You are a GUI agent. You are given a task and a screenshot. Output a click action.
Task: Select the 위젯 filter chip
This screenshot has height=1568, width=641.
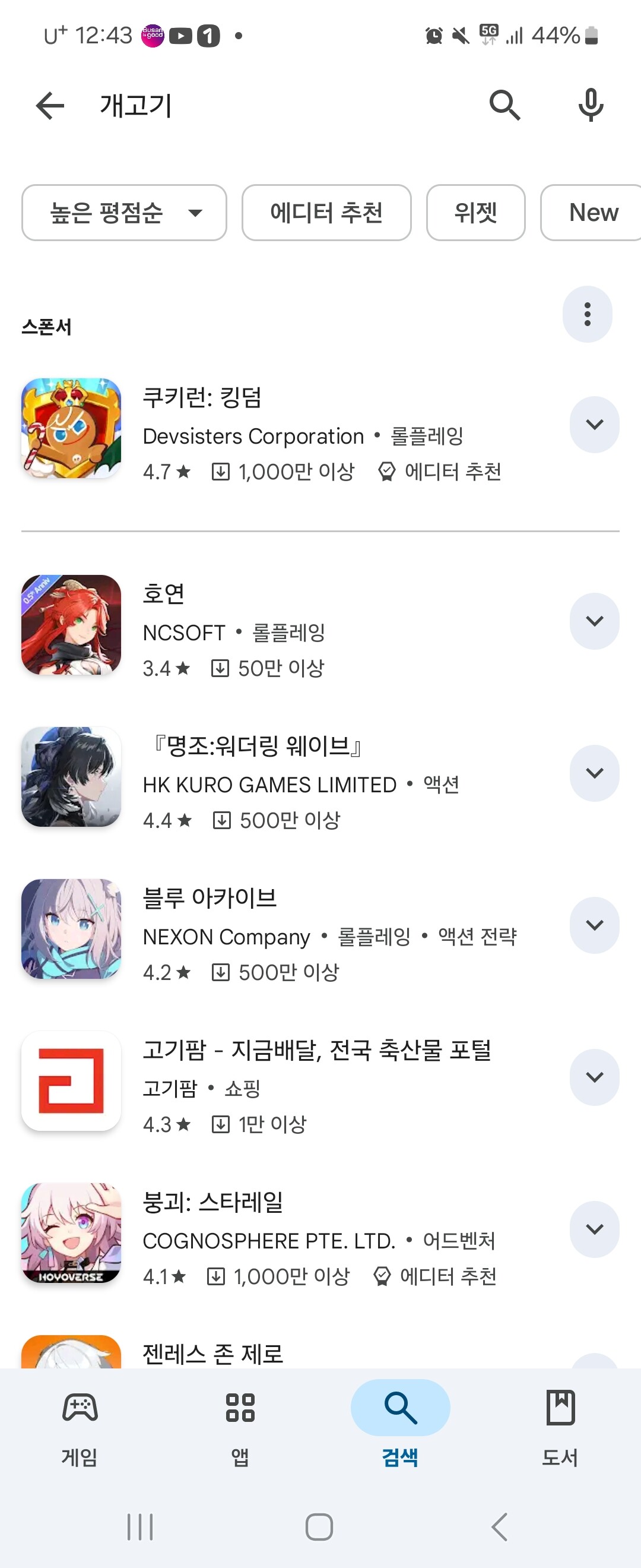(475, 213)
